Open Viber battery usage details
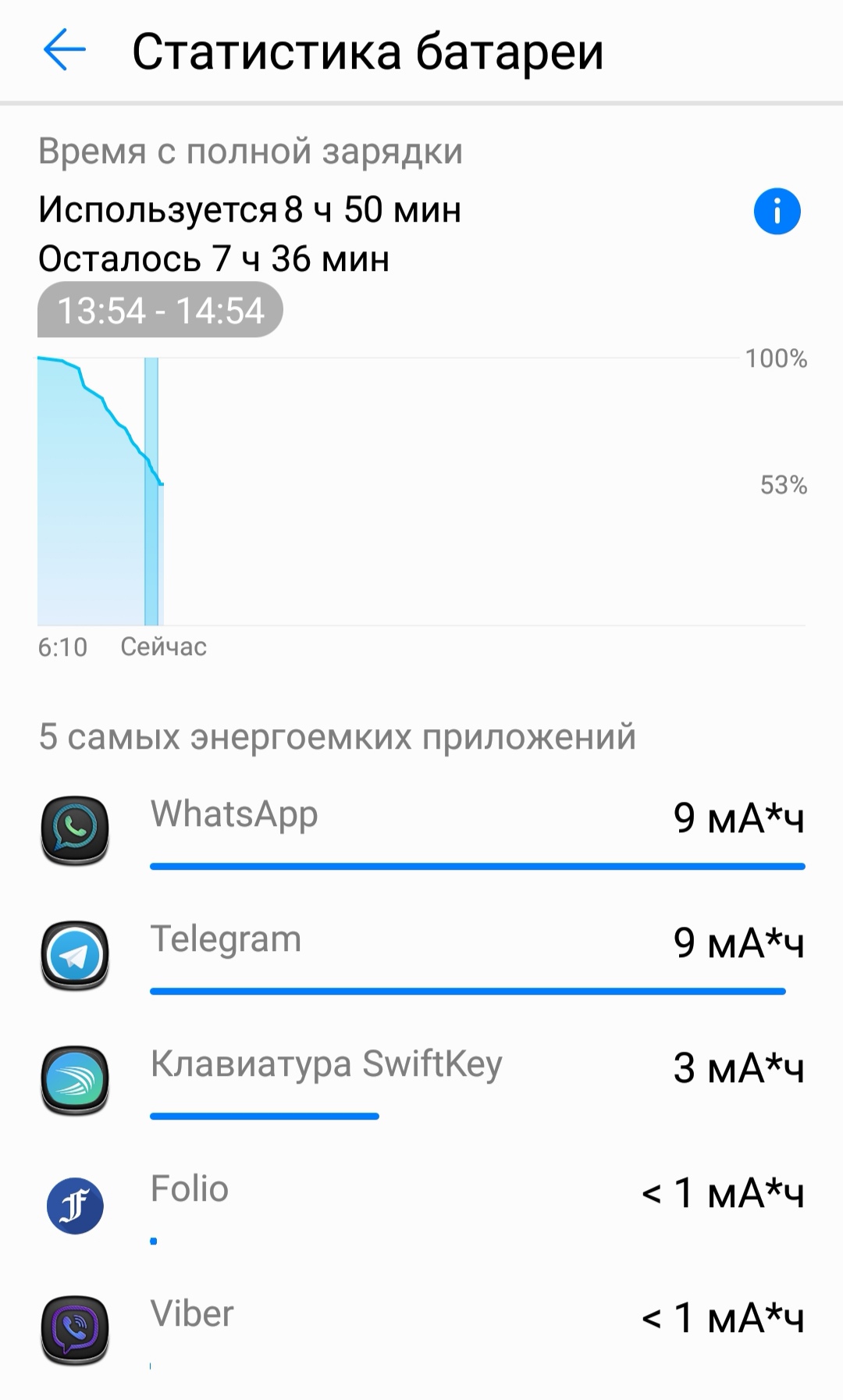This screenshot has width=843, height=1400. pyautogui.click(x=421, y=1329)
